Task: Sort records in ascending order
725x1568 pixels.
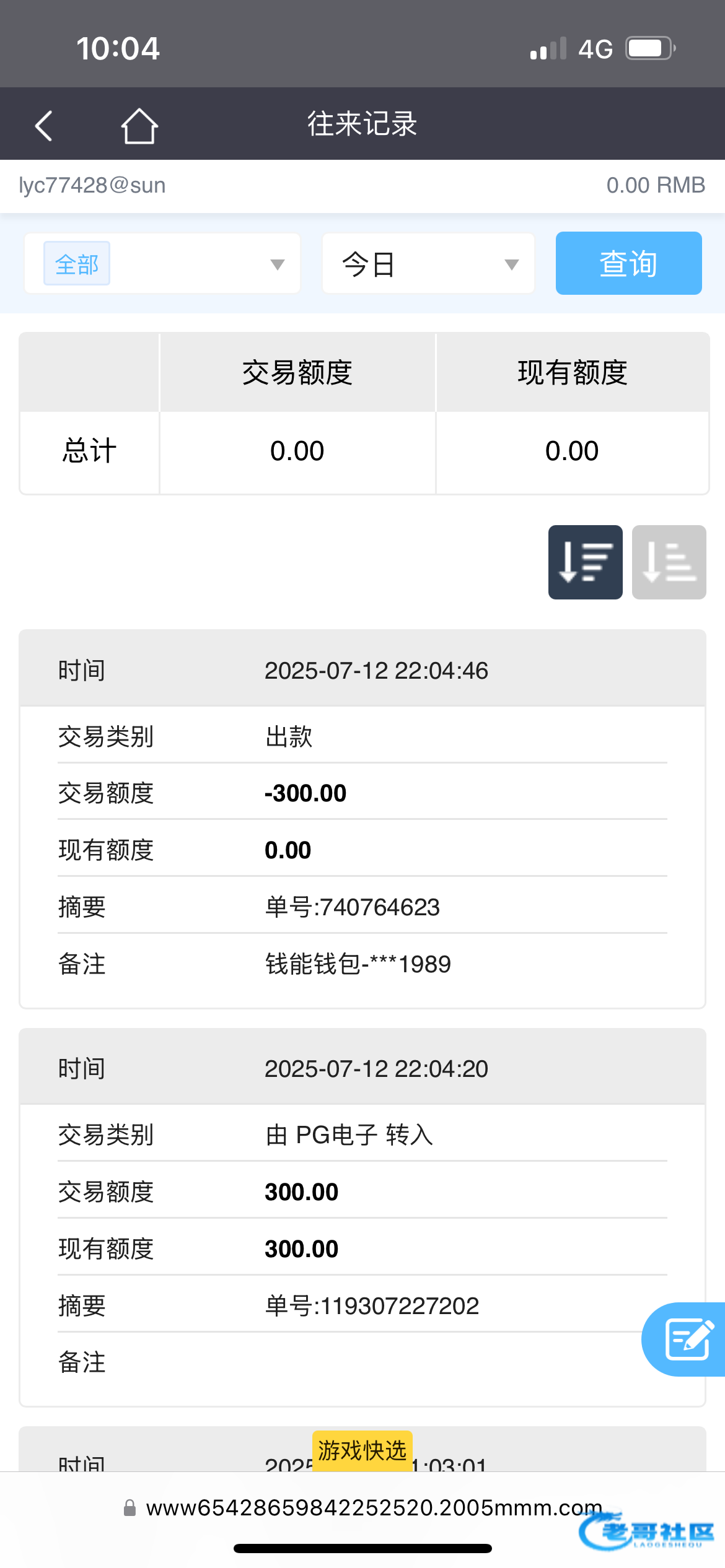Action: (x=669, y=562)
